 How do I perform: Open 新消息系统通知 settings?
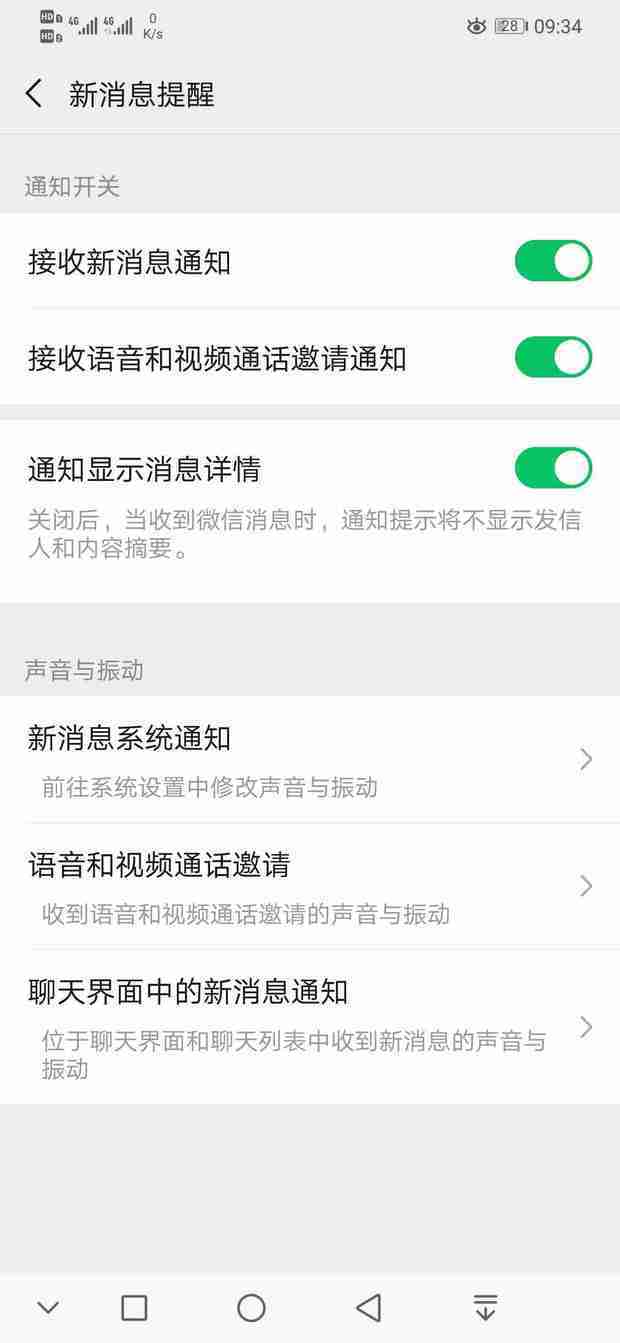coord(310,760)
